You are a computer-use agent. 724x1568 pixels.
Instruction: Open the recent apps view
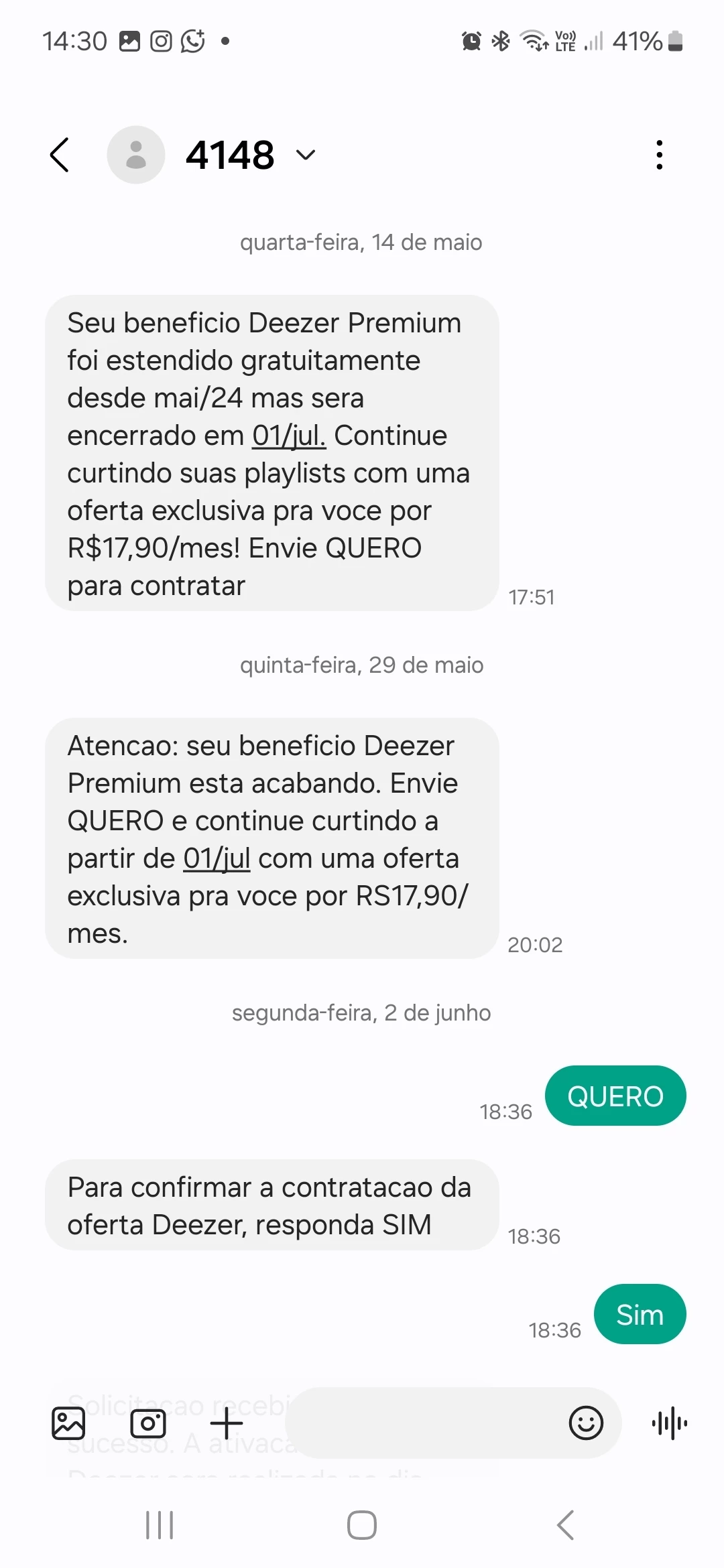tap(160, 1525)
